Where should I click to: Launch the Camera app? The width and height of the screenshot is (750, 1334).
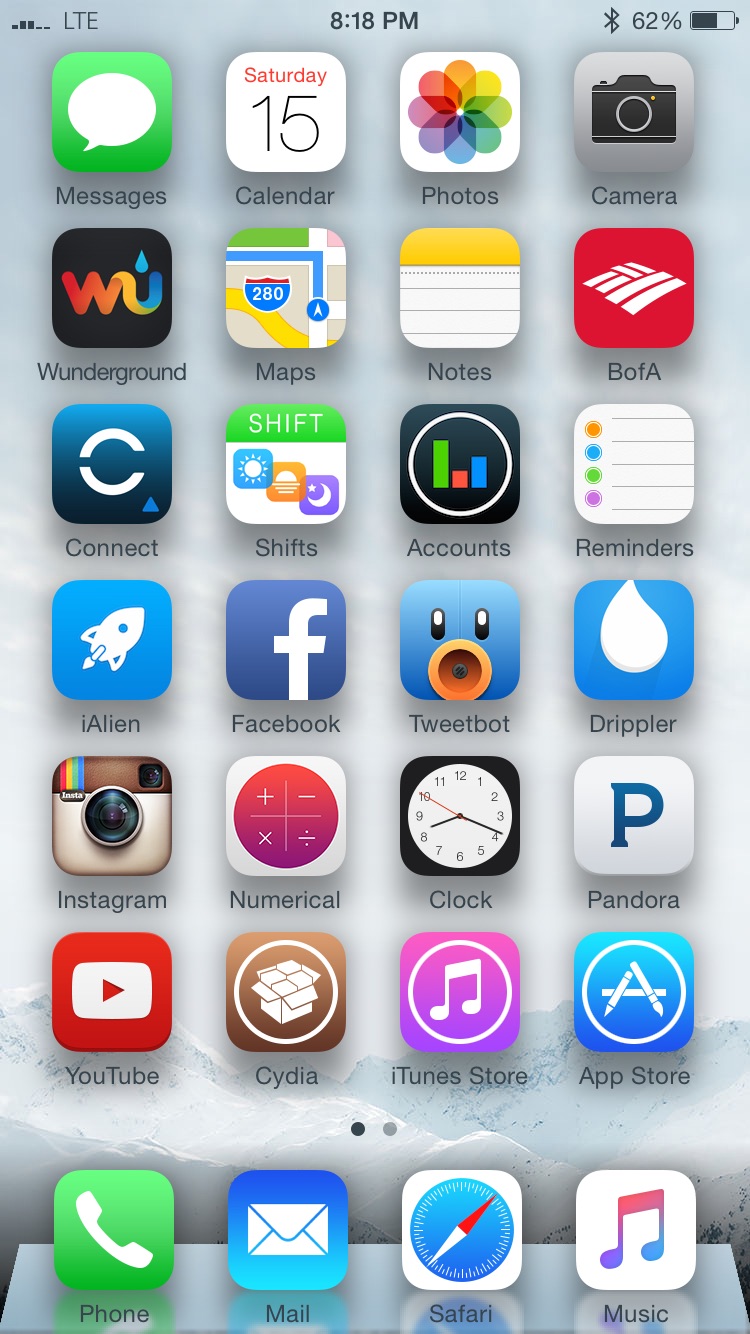coord(634,112)
